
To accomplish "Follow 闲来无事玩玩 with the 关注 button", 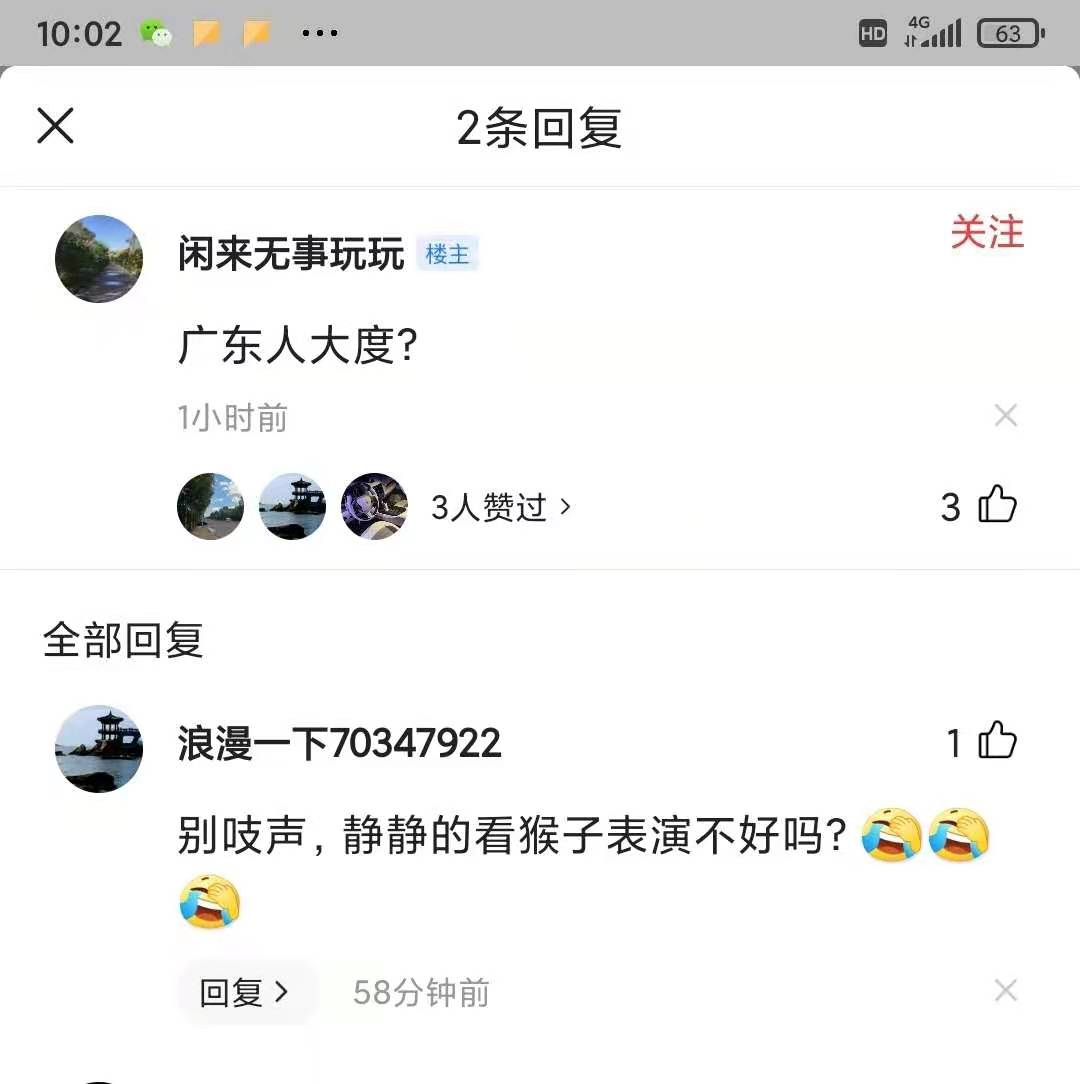I will point(986,232).
